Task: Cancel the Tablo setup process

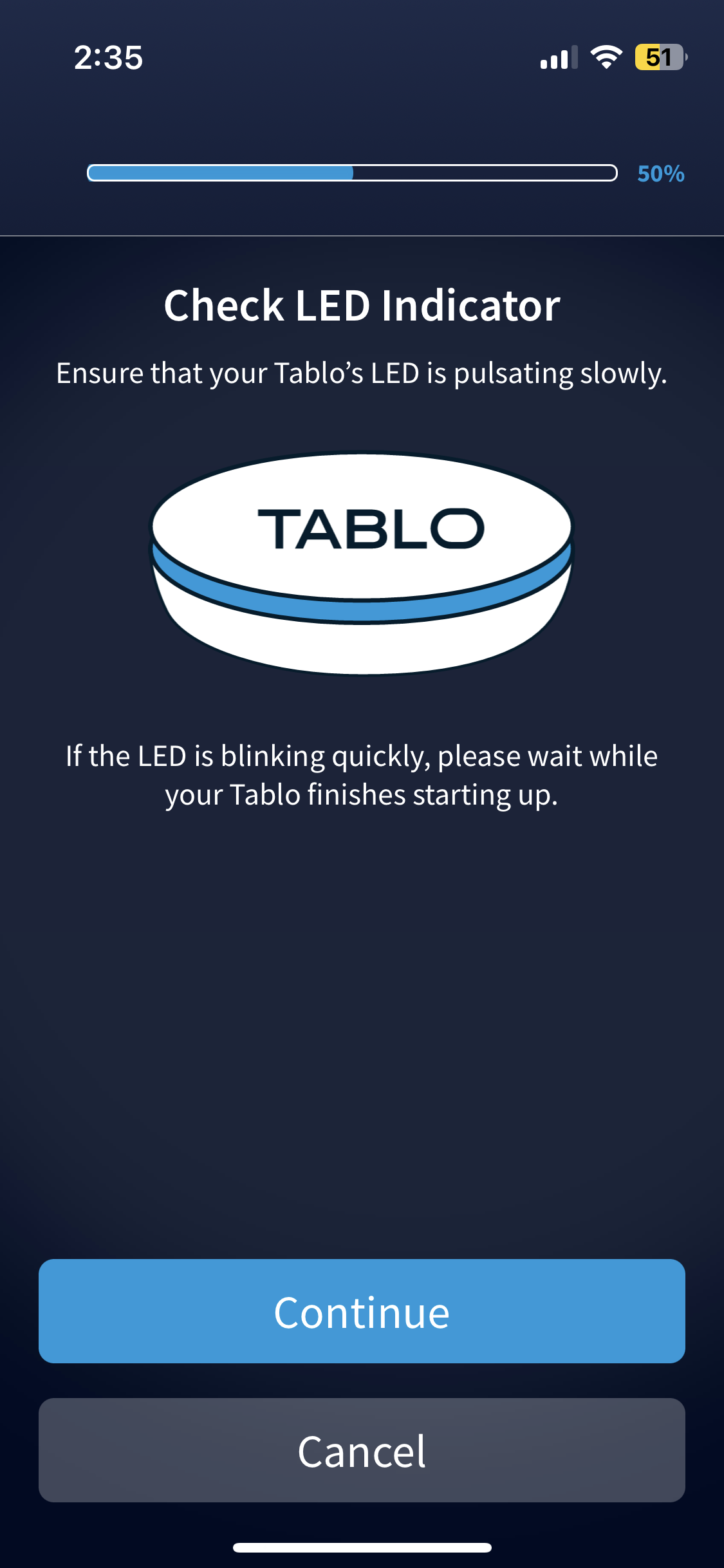Action: [x=362, y=1450]
